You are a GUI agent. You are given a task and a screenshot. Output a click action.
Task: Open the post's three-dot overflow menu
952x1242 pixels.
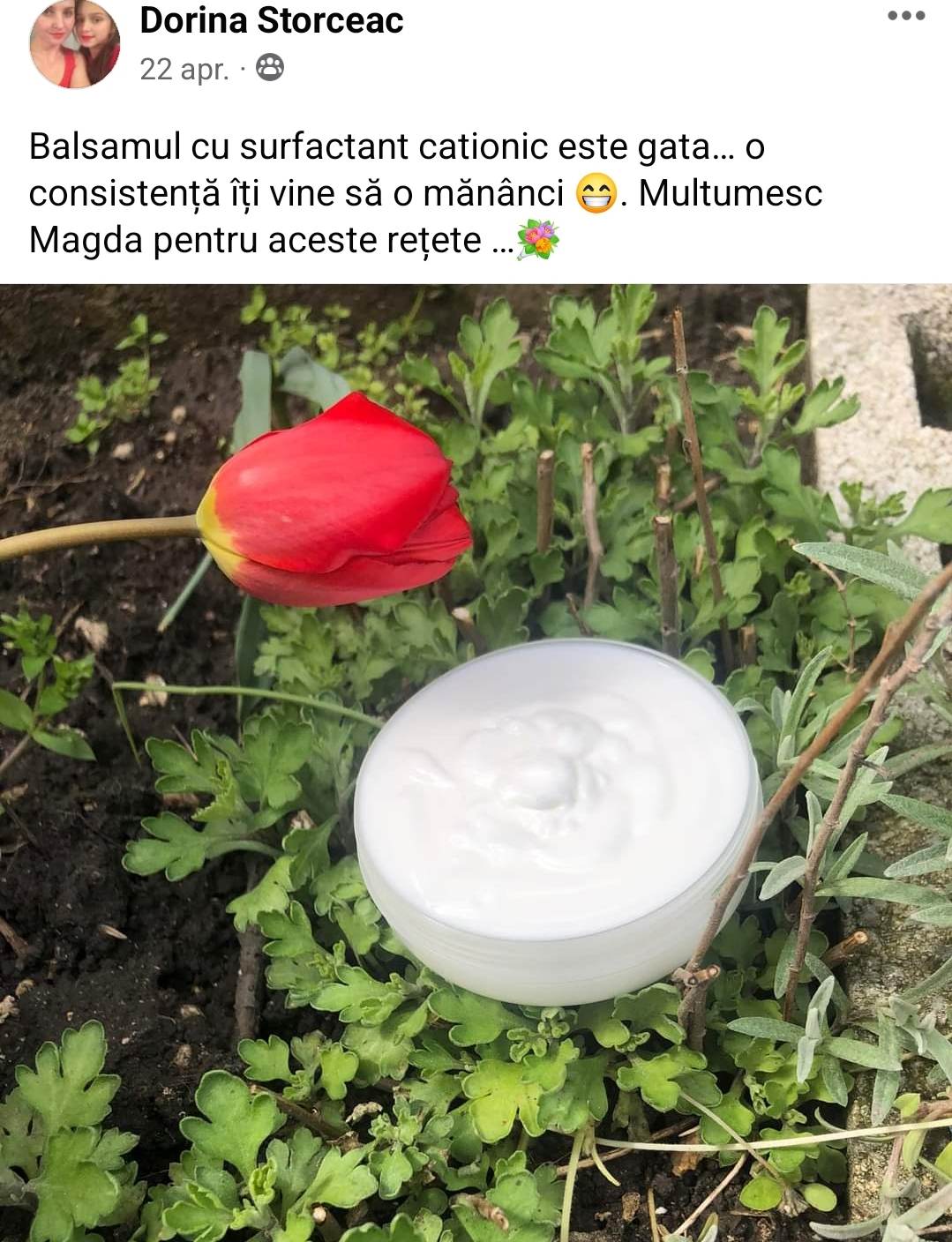click(x=906, y=16)
